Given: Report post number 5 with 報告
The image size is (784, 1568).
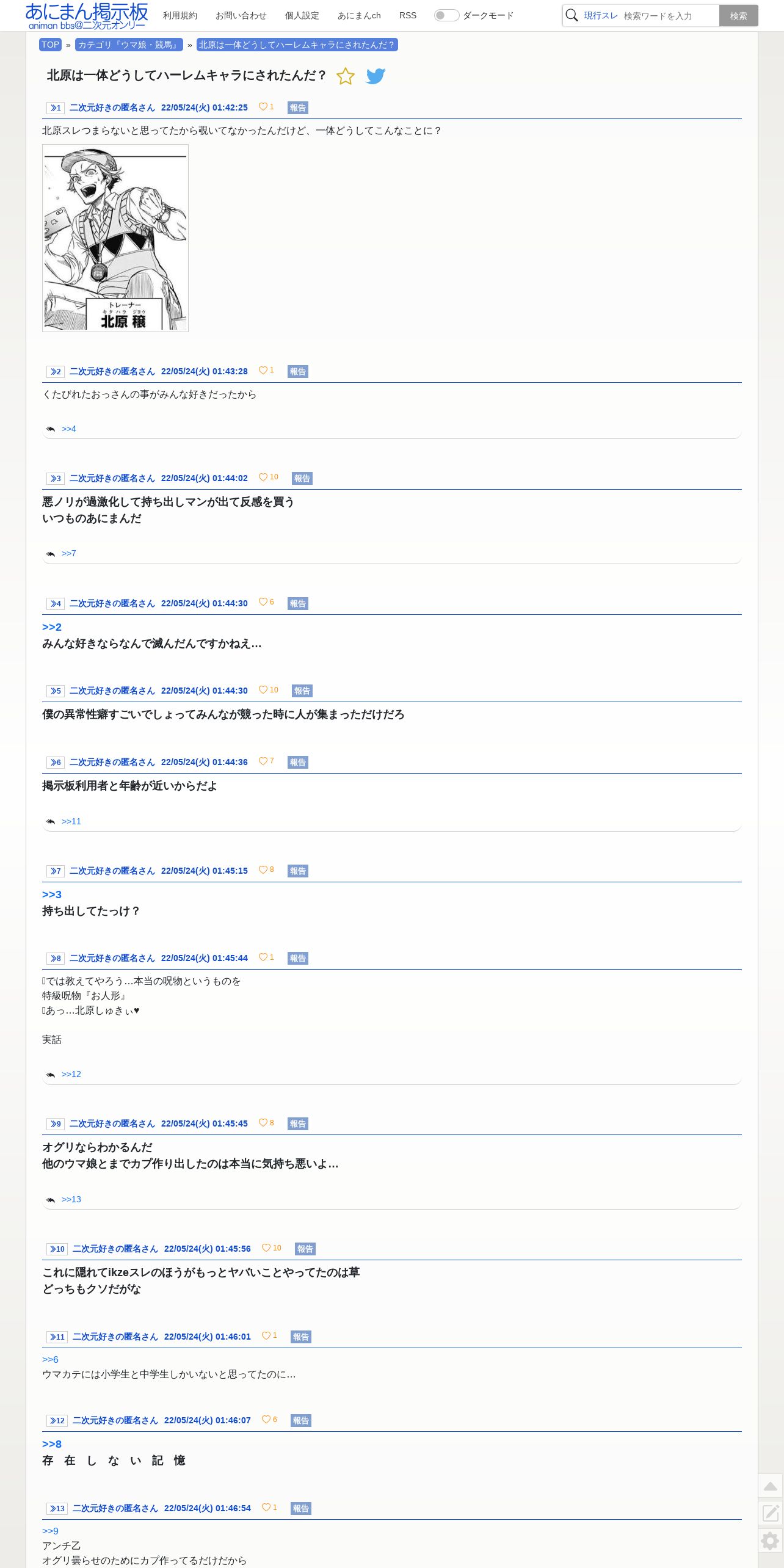Looking at the screenshot, I should coord(302,691).
